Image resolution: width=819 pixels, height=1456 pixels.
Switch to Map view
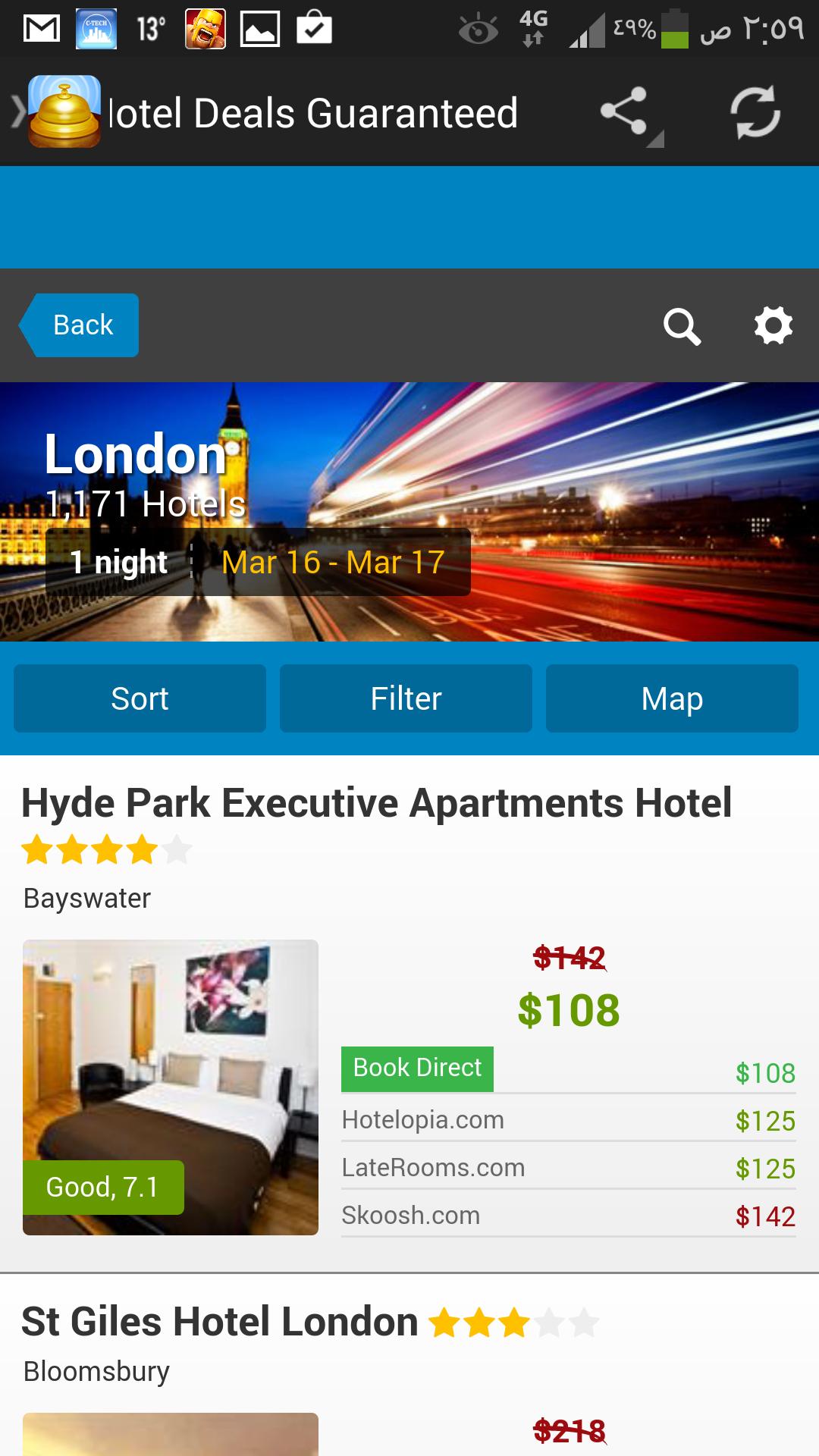coord(672,698)
